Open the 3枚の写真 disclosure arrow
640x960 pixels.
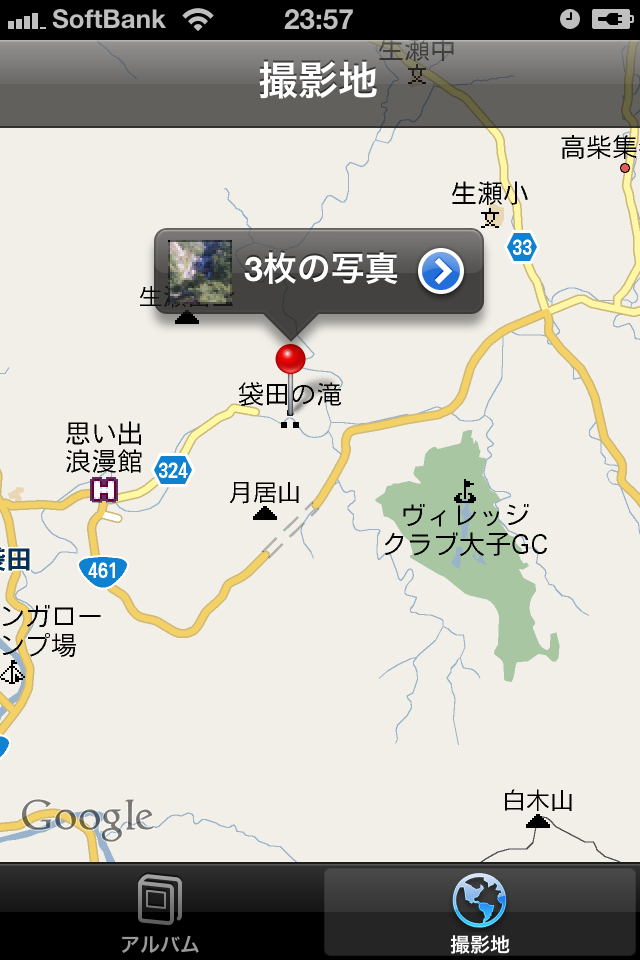[x=441, y=271]
